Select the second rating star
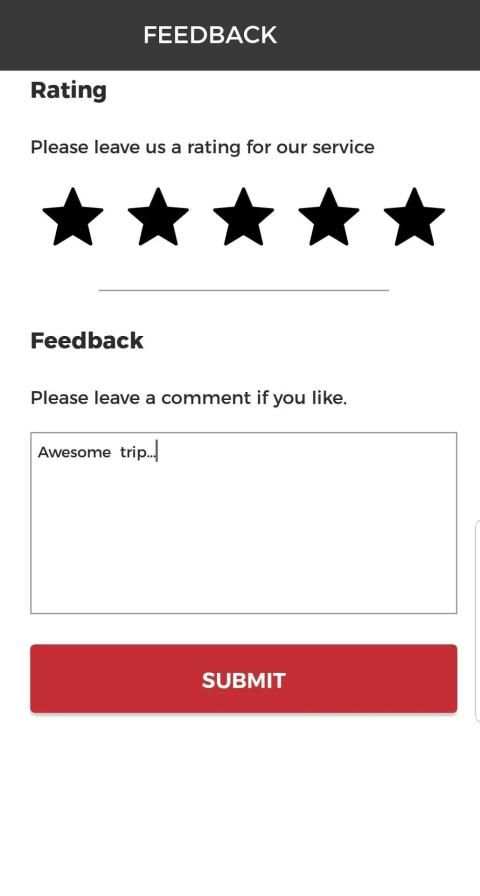This screenshot has width=480, height=896. [x=158, y=217]
